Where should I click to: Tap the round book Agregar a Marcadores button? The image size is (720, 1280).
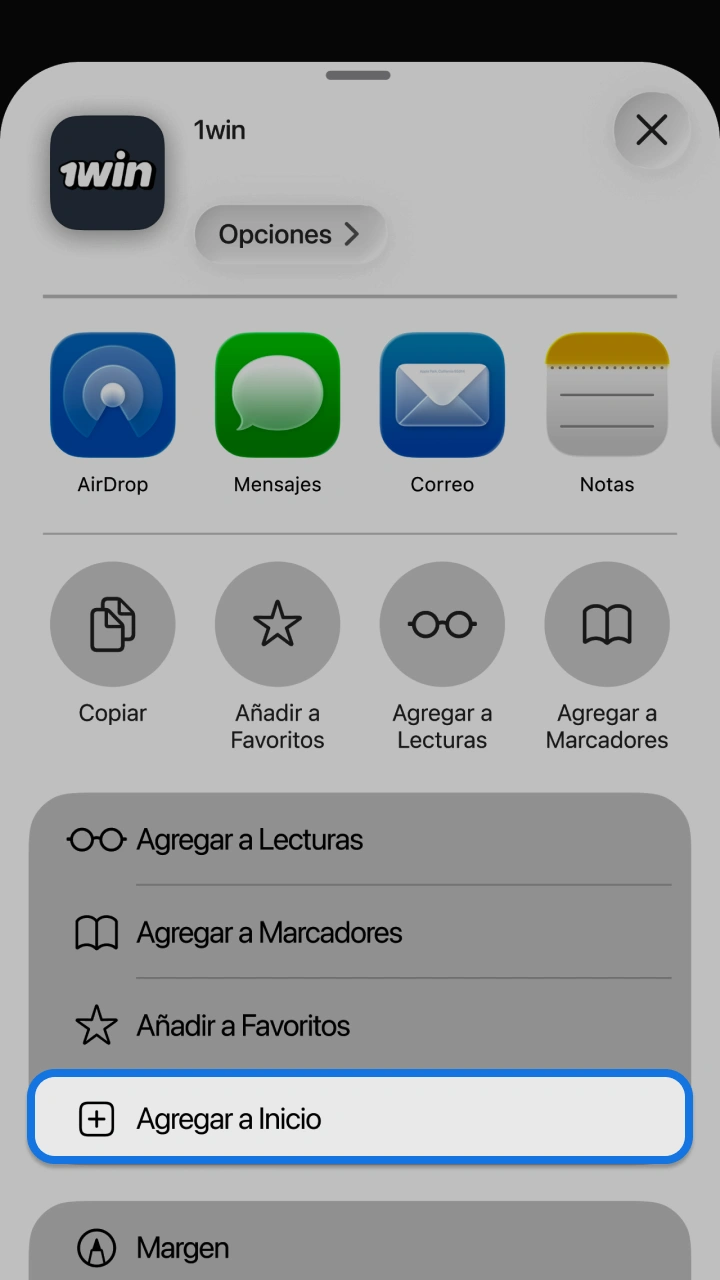click(x=607, y=624)
